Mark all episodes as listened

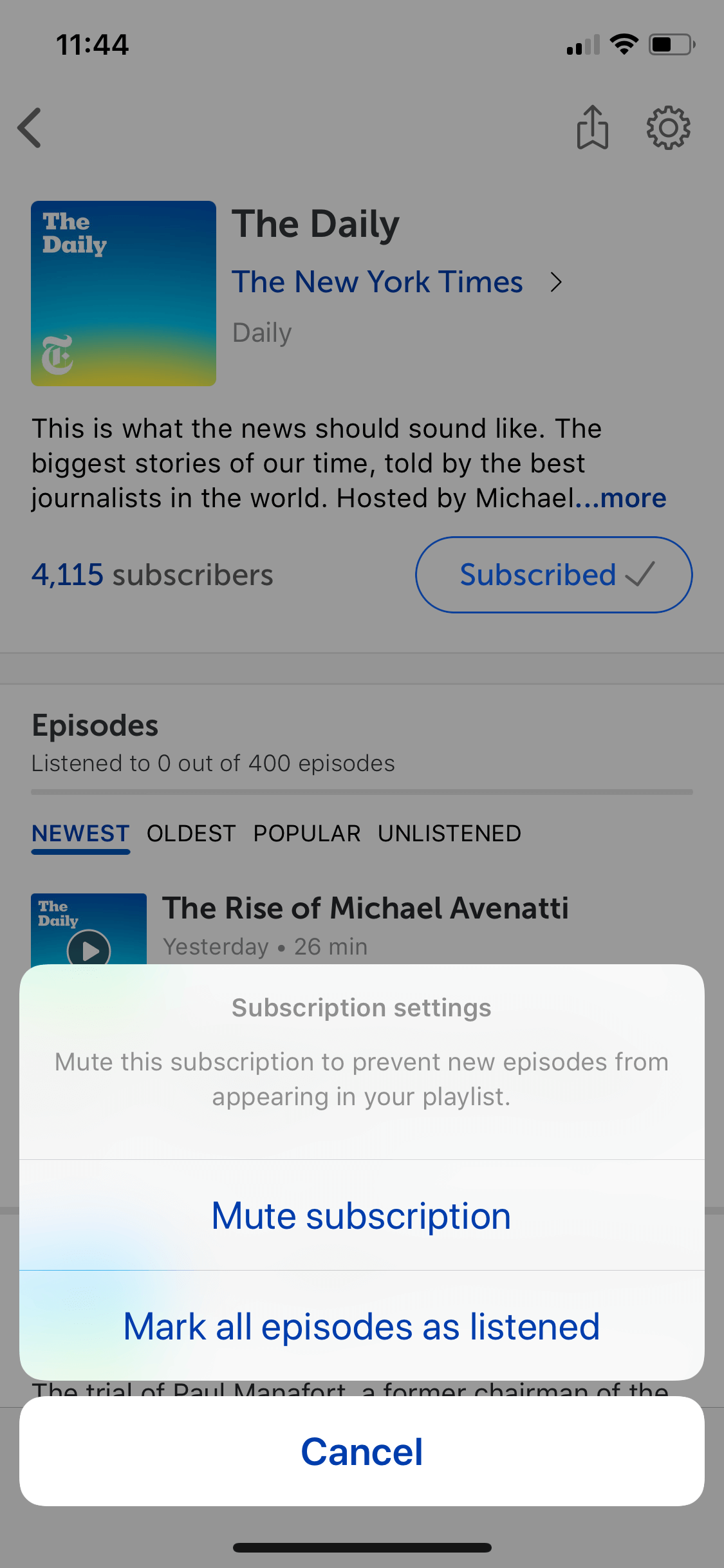point(362,1326)
